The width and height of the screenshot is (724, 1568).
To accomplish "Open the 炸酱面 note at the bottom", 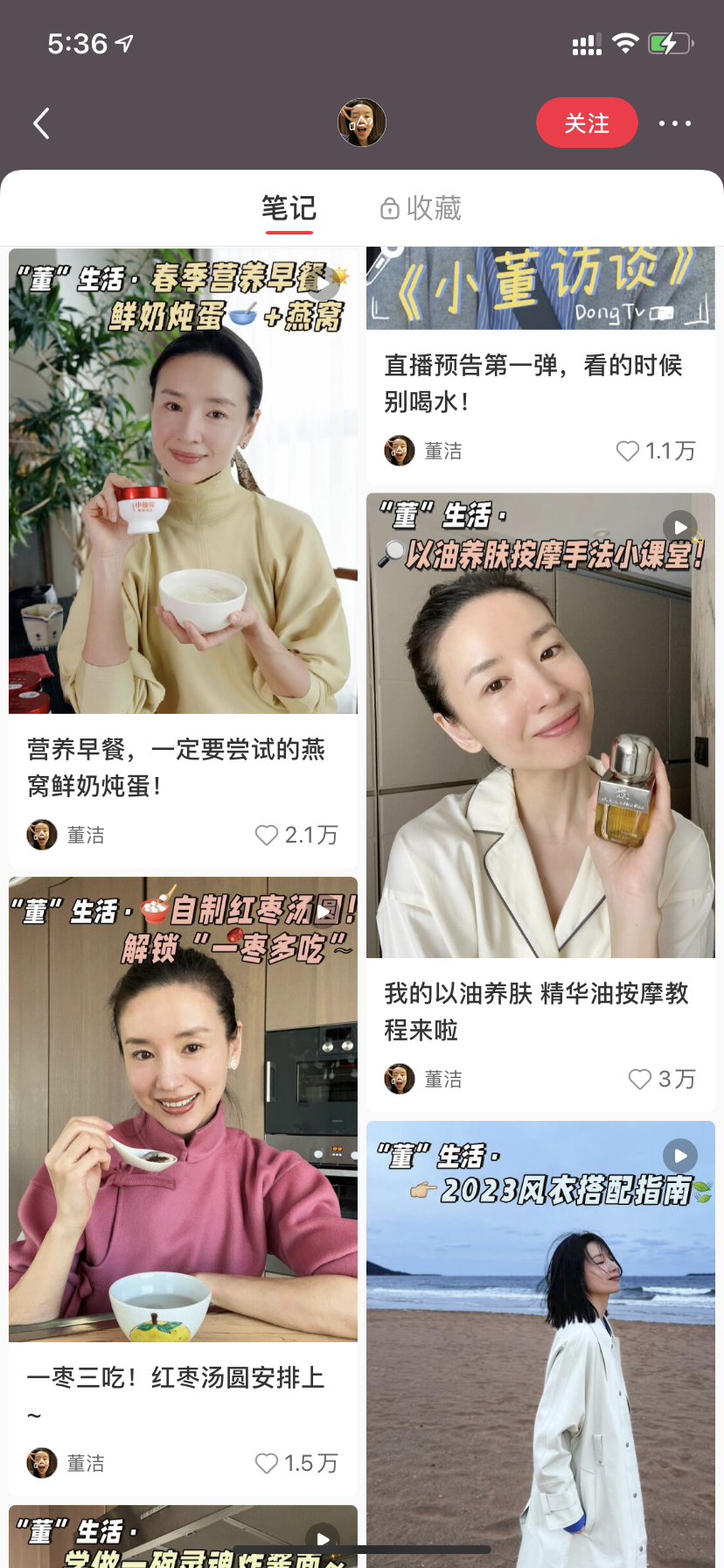I will tap(183, 1536).
